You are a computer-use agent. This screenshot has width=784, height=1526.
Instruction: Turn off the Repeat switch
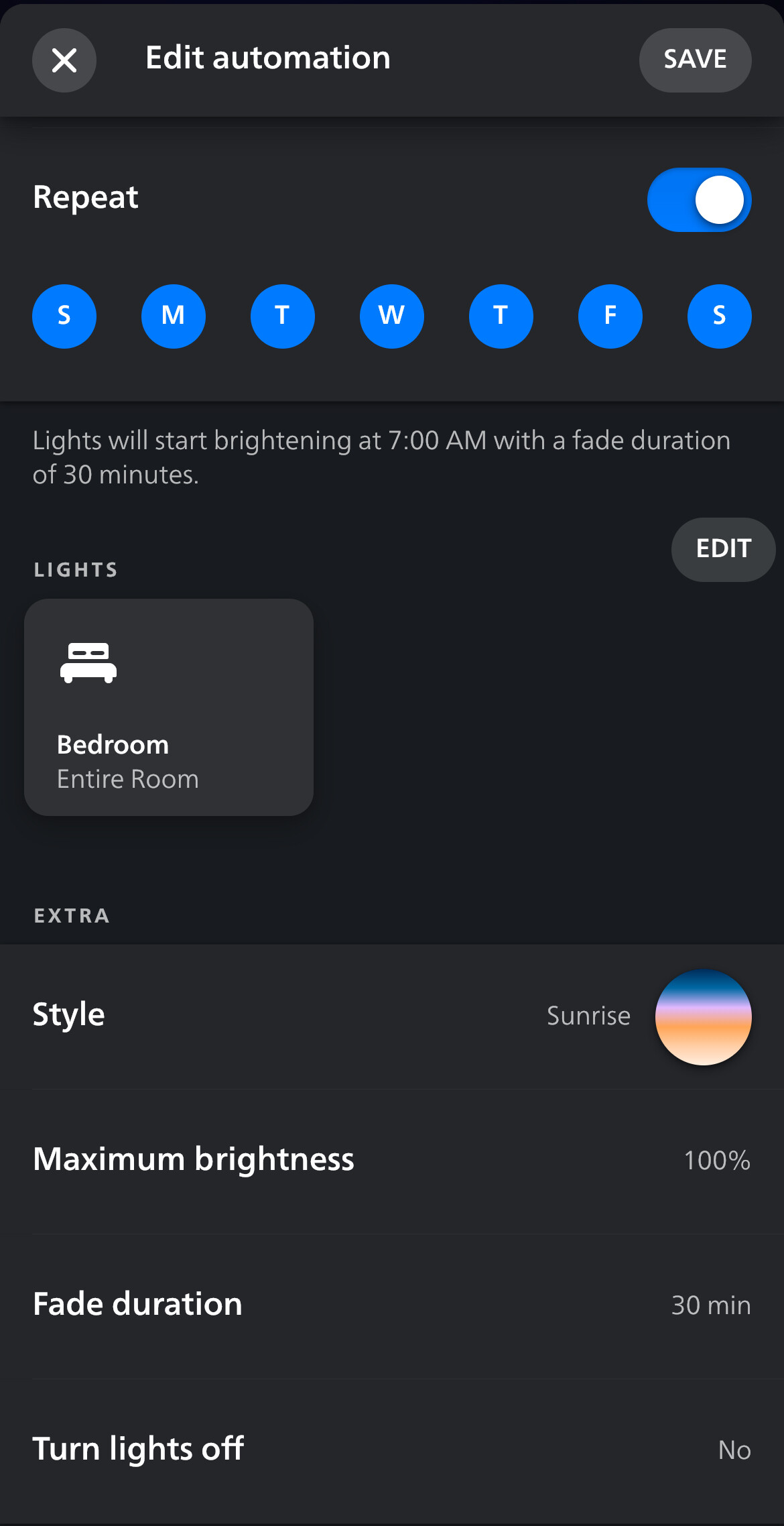click(x=699, y=200)
